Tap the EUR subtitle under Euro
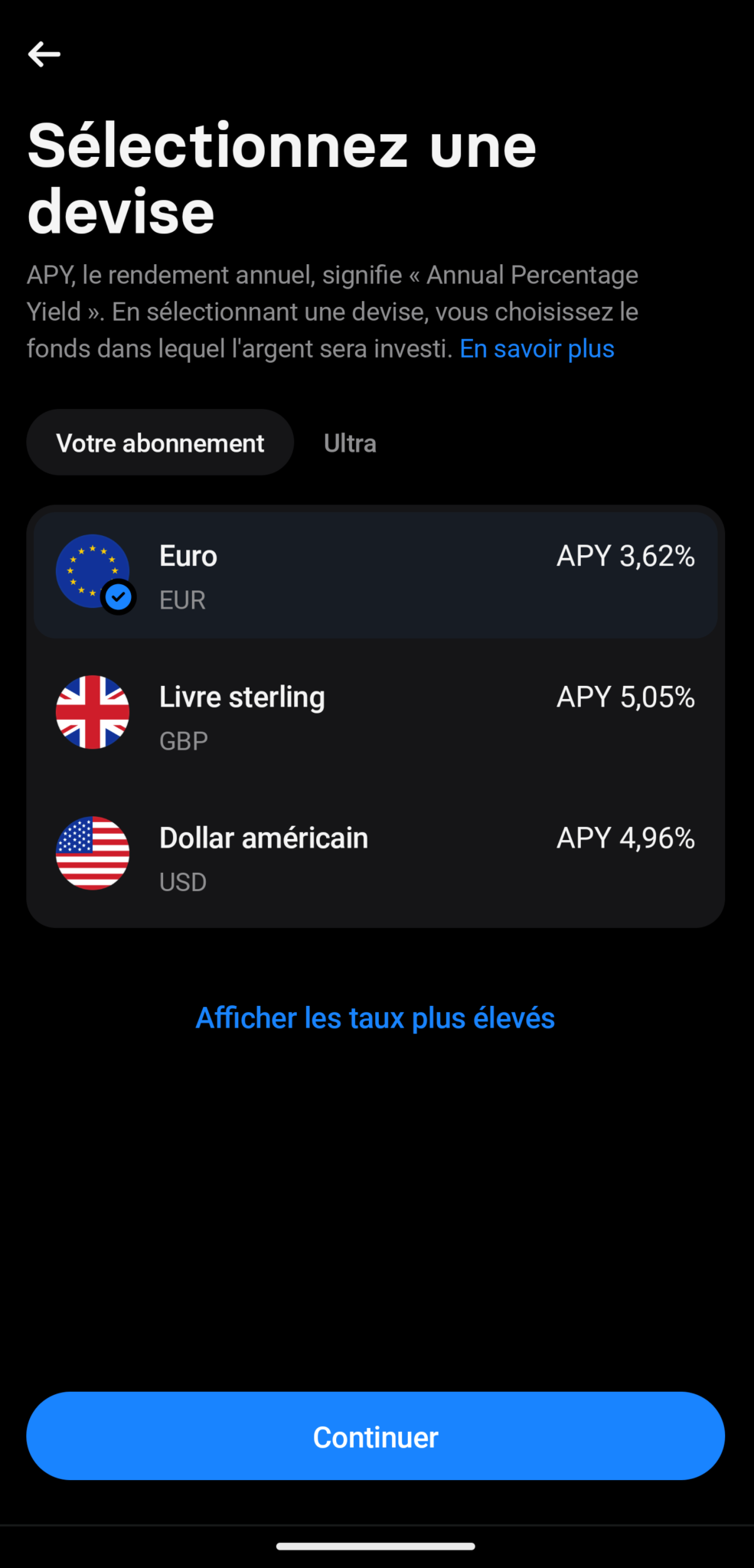This screenshot has height=1568, width=754. 182,599
